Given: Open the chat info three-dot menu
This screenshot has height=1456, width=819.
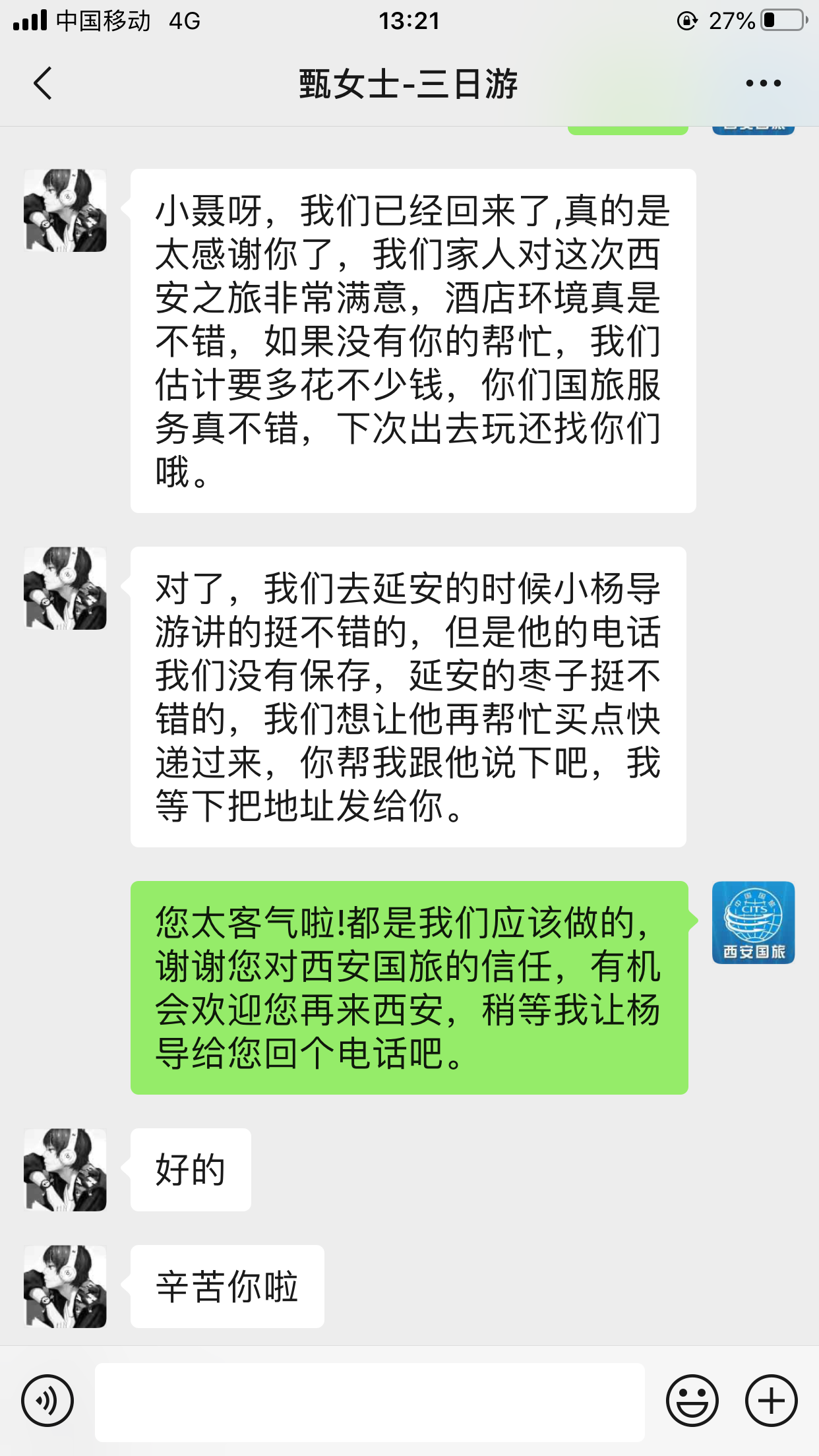Looking at the screenshot, I should pos(763,84).
